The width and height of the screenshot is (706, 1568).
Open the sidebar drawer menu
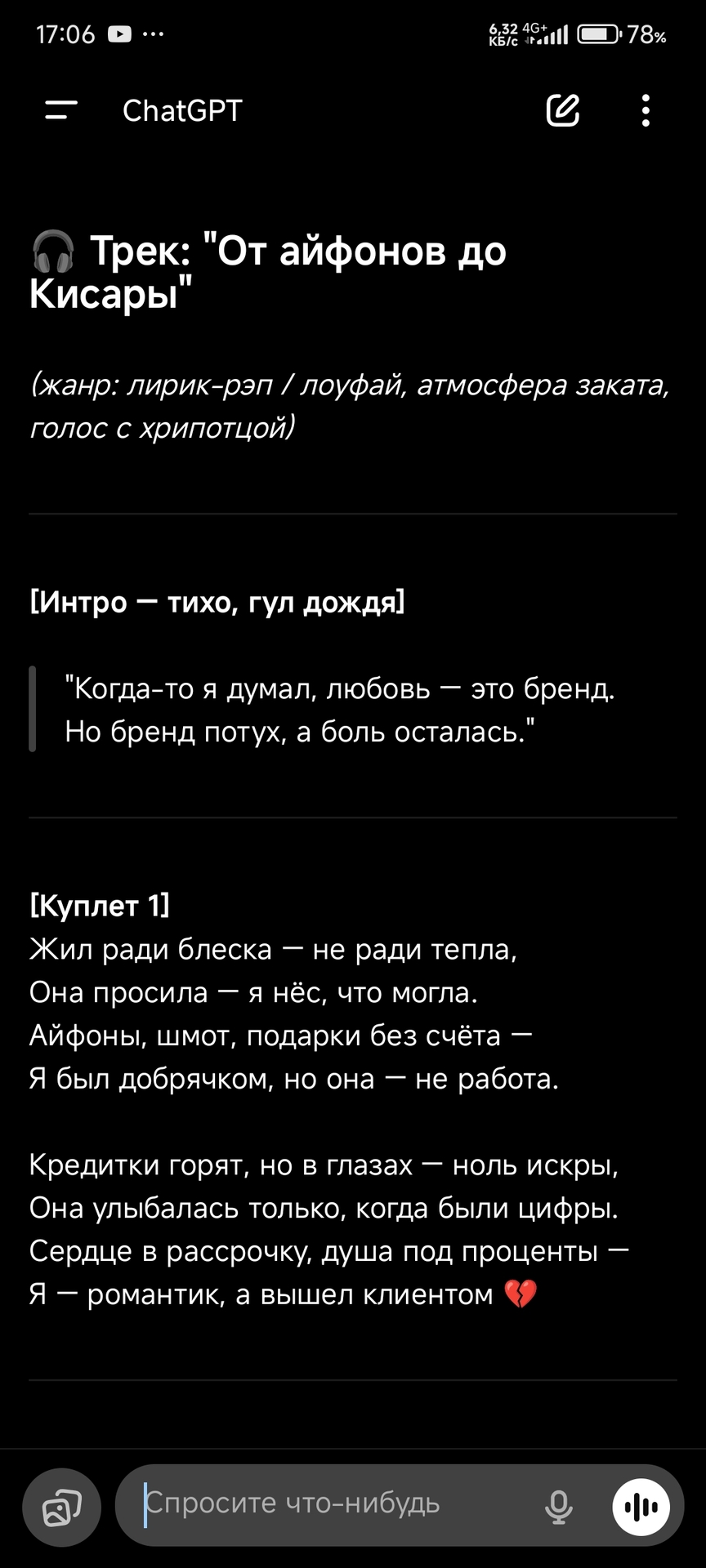[60, 110]
